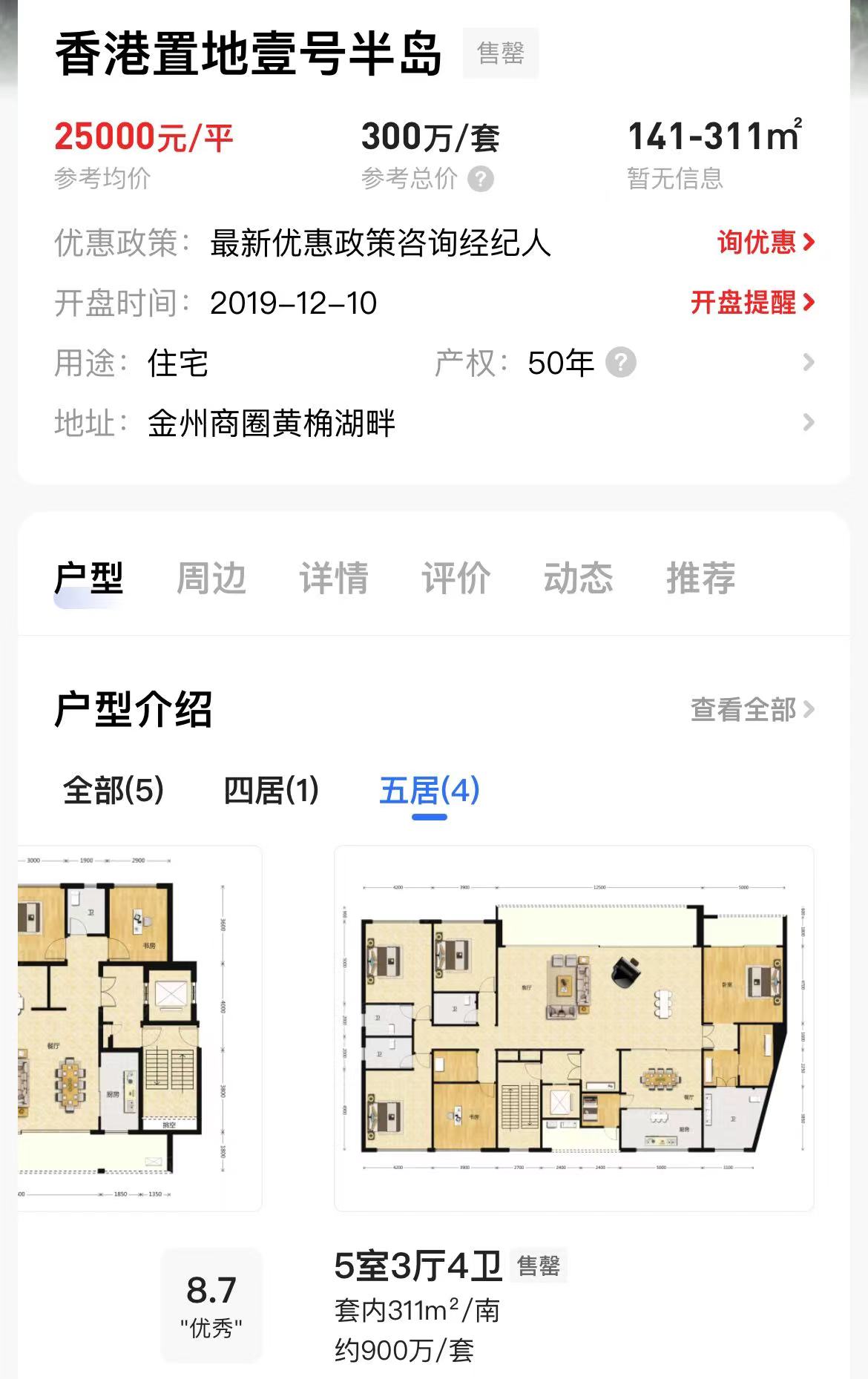View all floor plans via 查看全部

[x=752, y=709]
